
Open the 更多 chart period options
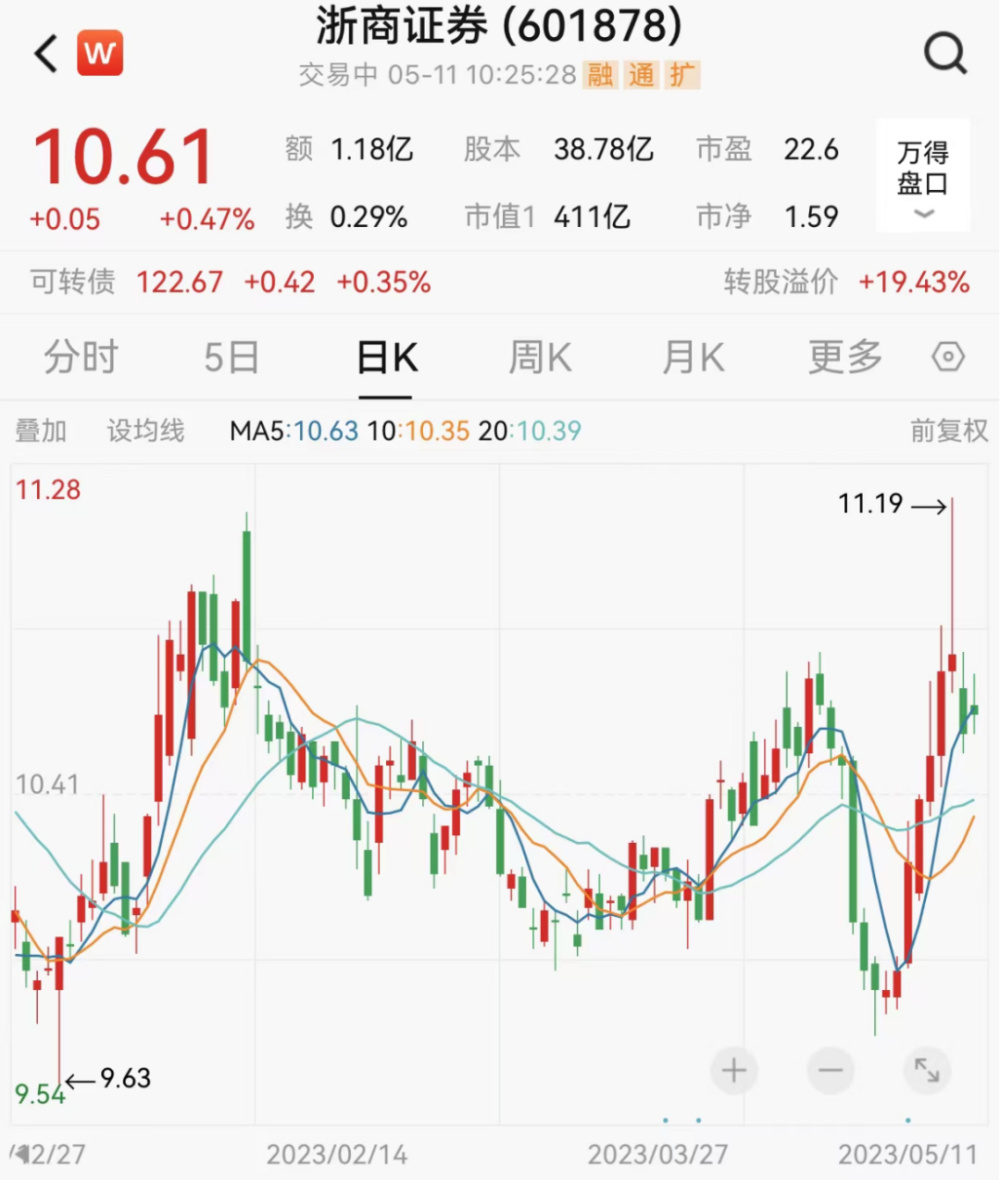point(845,358)
